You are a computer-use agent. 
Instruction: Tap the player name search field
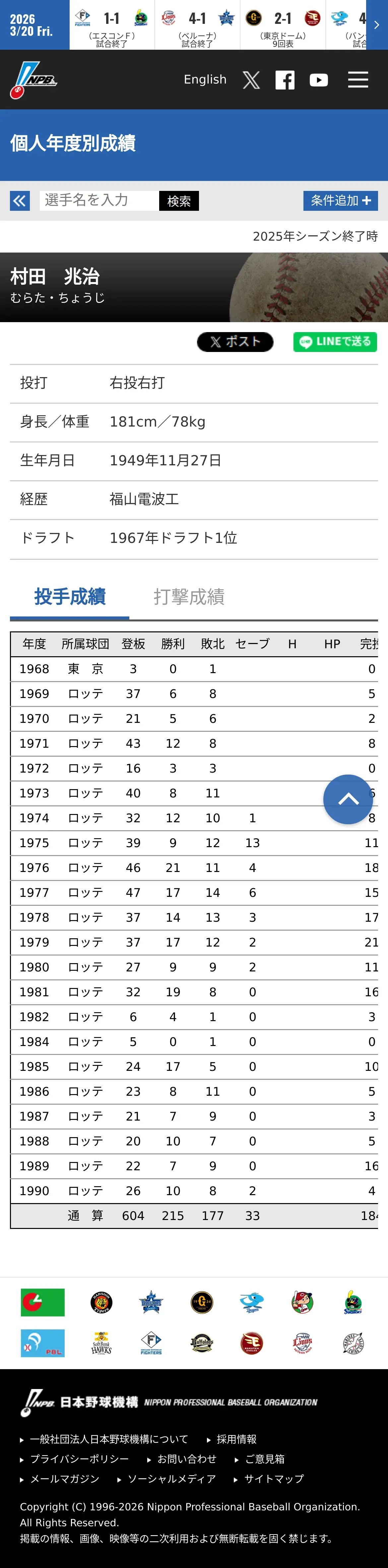(99, 200)
